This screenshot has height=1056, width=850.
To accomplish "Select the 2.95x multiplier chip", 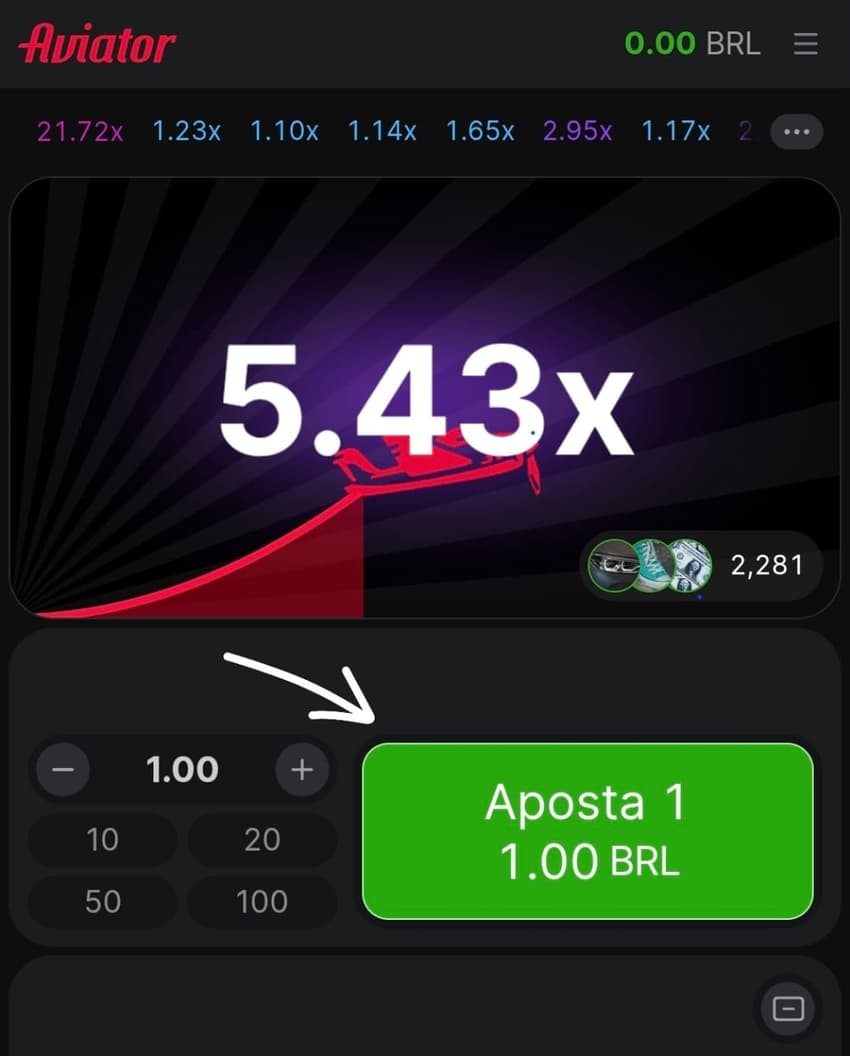I will (x=577, y=131).
